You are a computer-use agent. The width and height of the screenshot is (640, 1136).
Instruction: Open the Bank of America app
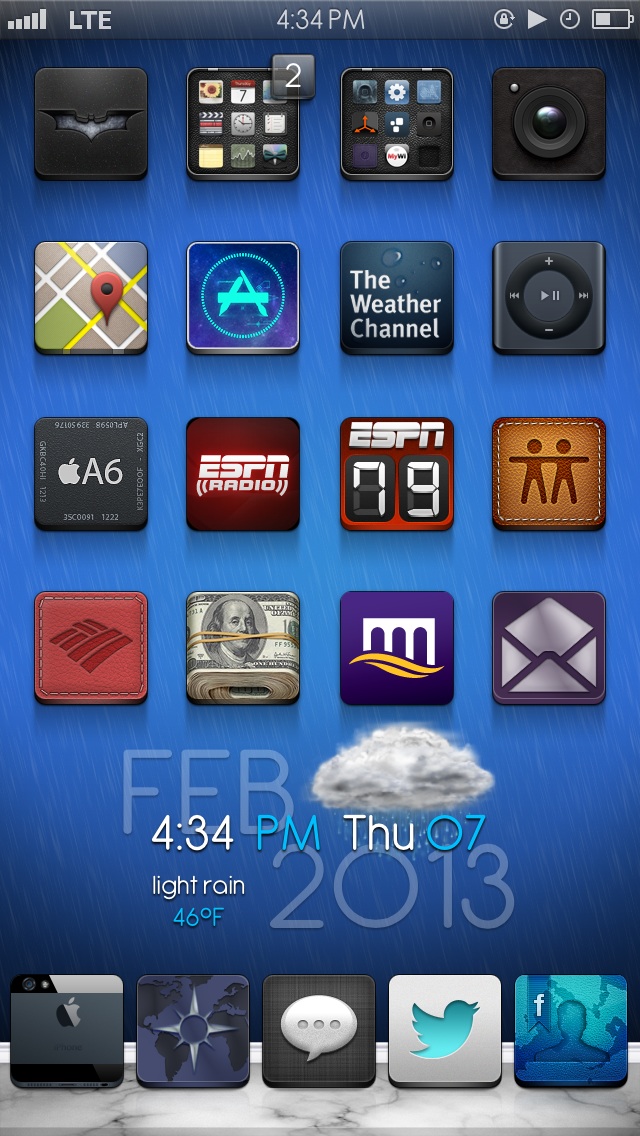91,647
